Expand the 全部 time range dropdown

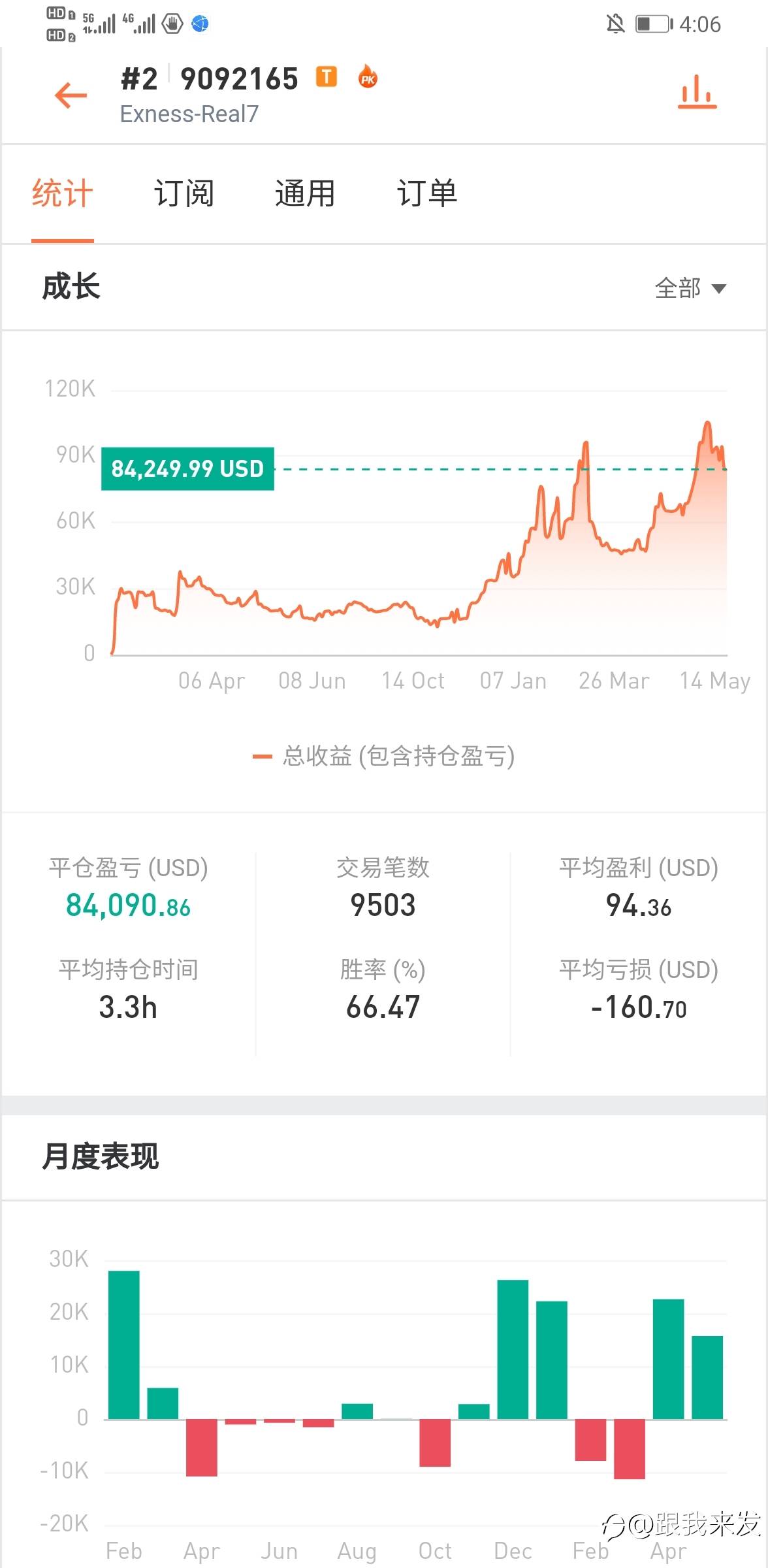tap(690, 288)
